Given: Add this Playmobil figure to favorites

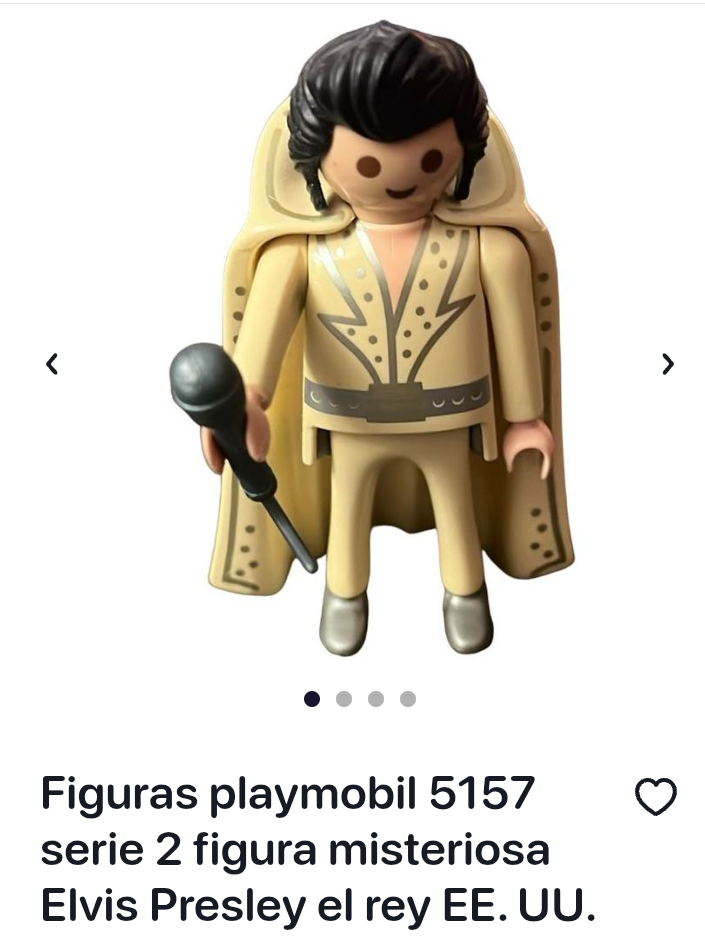Looking at the screenshot, I should (x=656, y=797).
